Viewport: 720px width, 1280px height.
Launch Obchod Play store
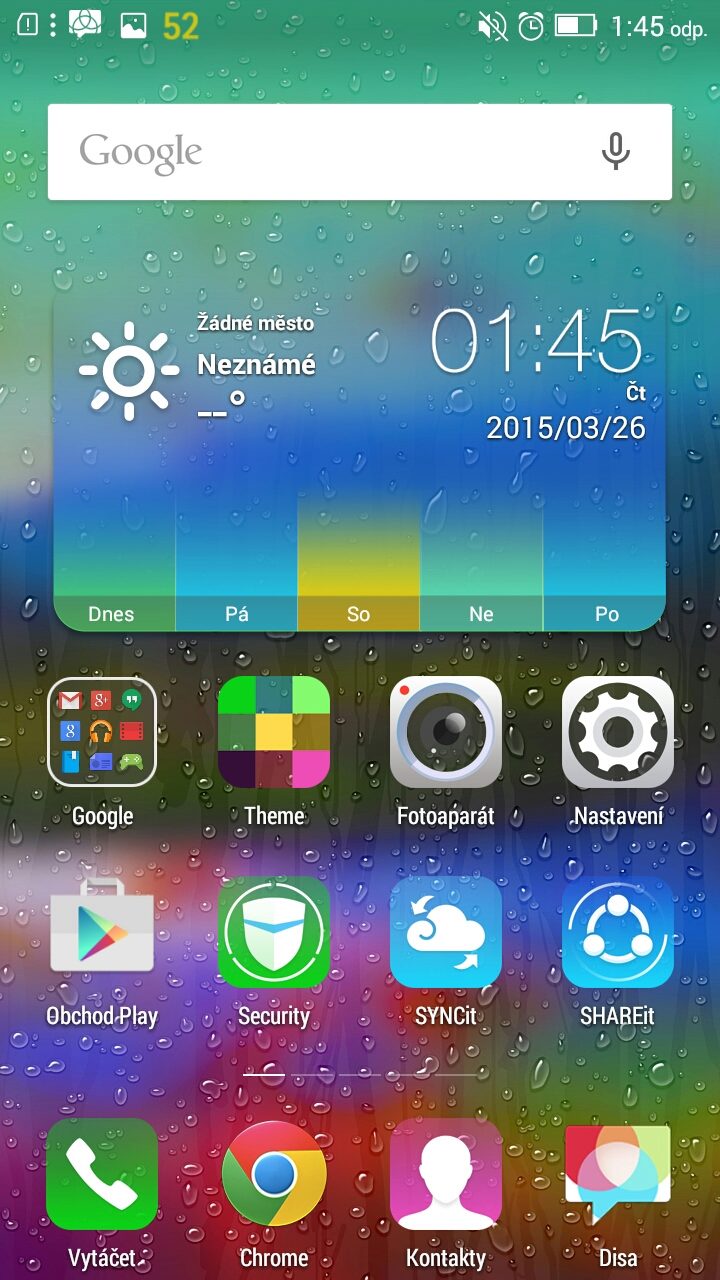pos(102,932)
